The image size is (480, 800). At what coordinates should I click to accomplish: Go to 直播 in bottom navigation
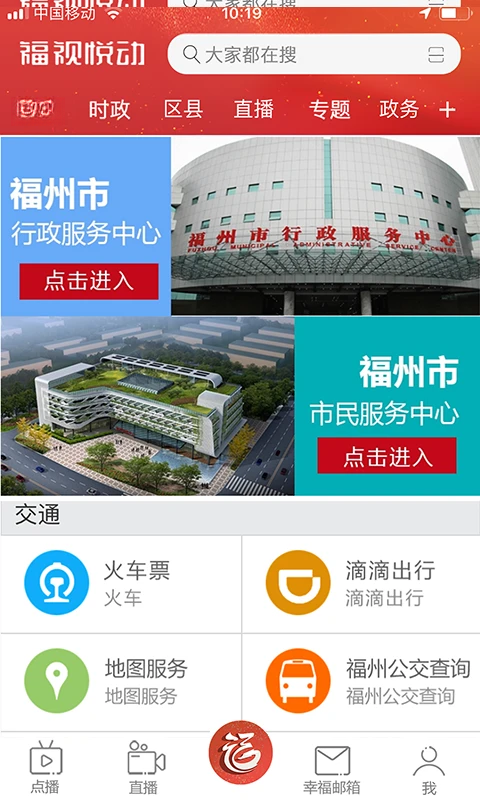[145, 767]
